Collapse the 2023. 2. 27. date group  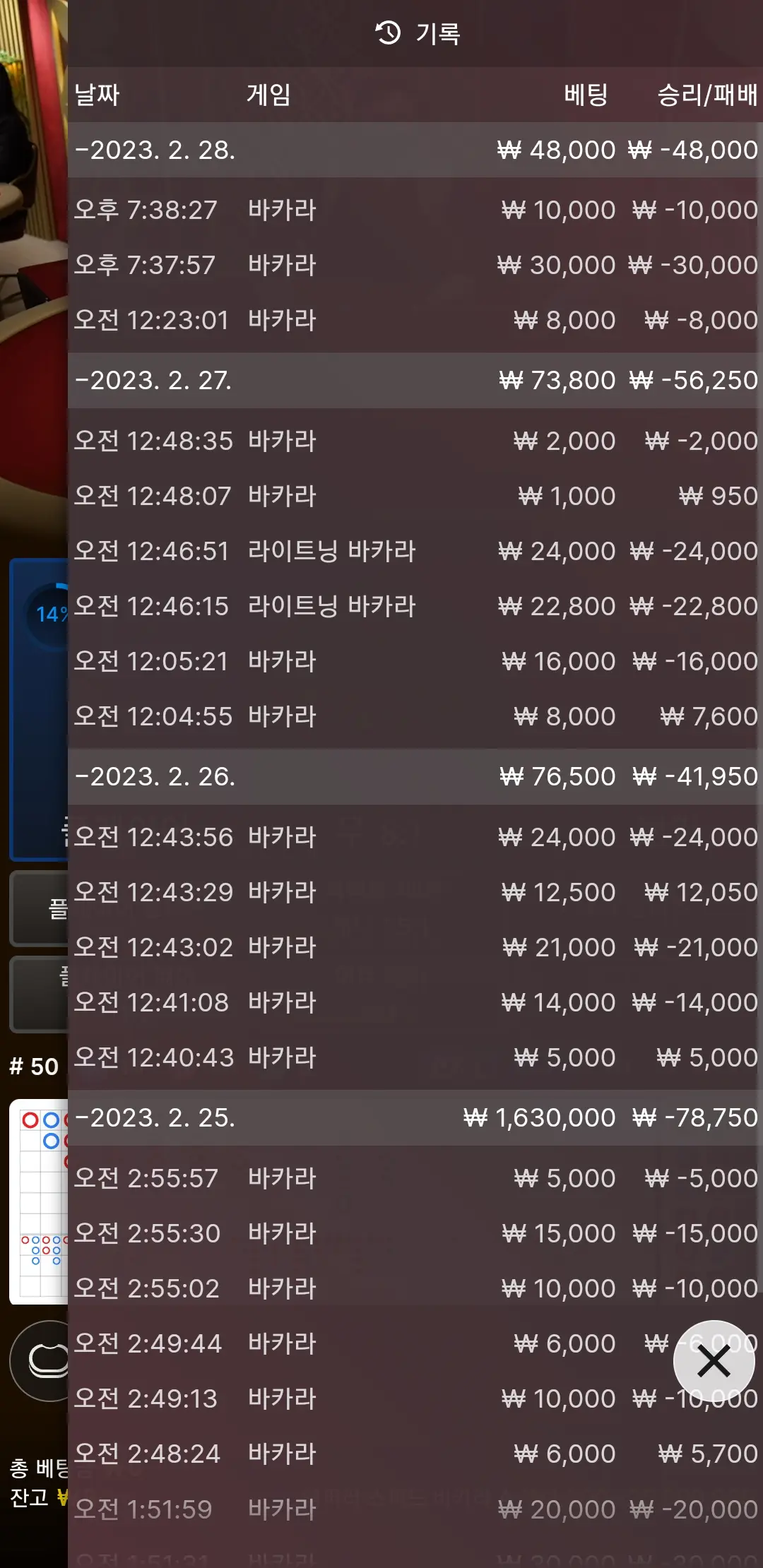[415, 381]
